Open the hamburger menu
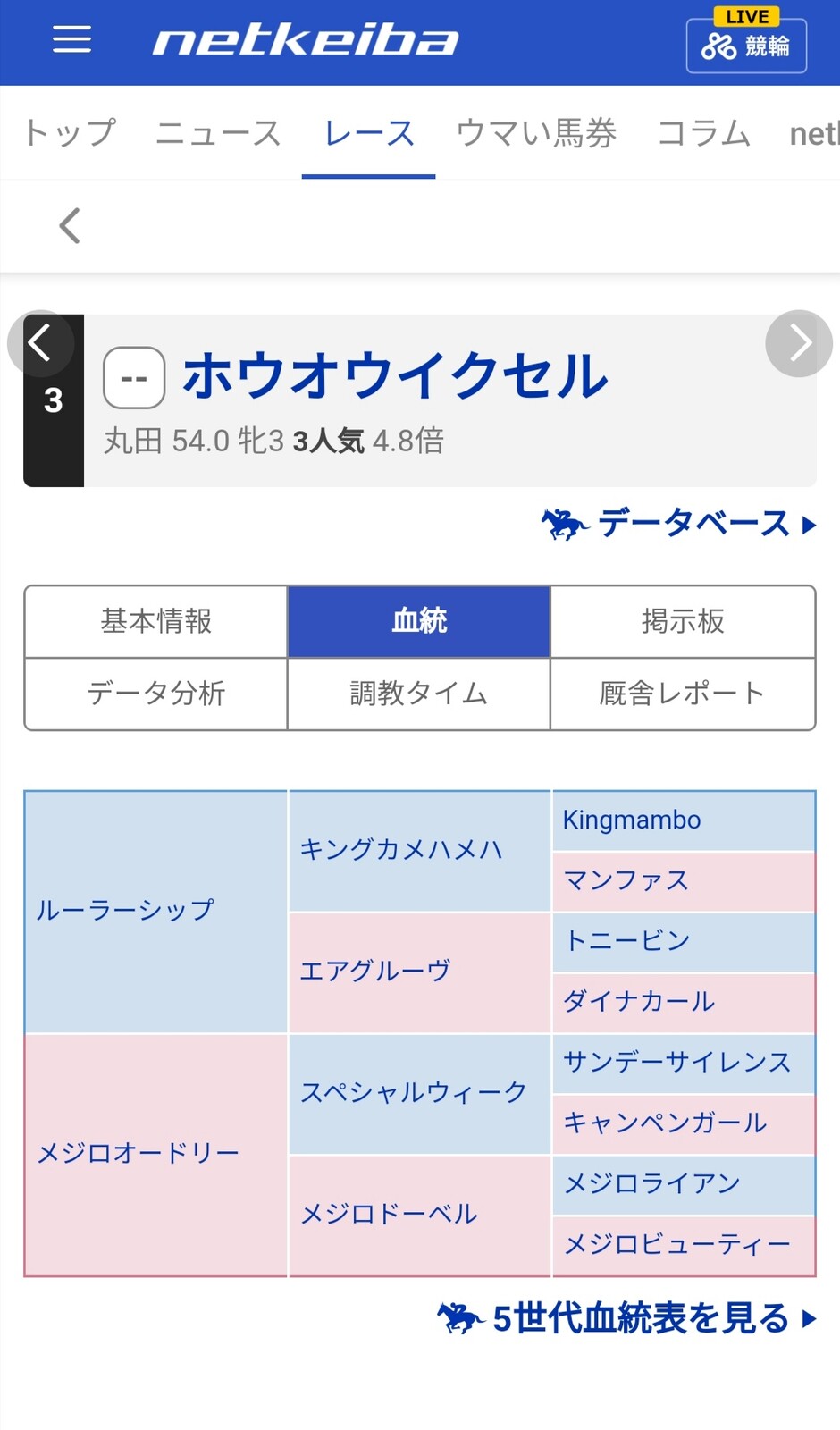Viewport: 840px width, 1430px height. 71,40
